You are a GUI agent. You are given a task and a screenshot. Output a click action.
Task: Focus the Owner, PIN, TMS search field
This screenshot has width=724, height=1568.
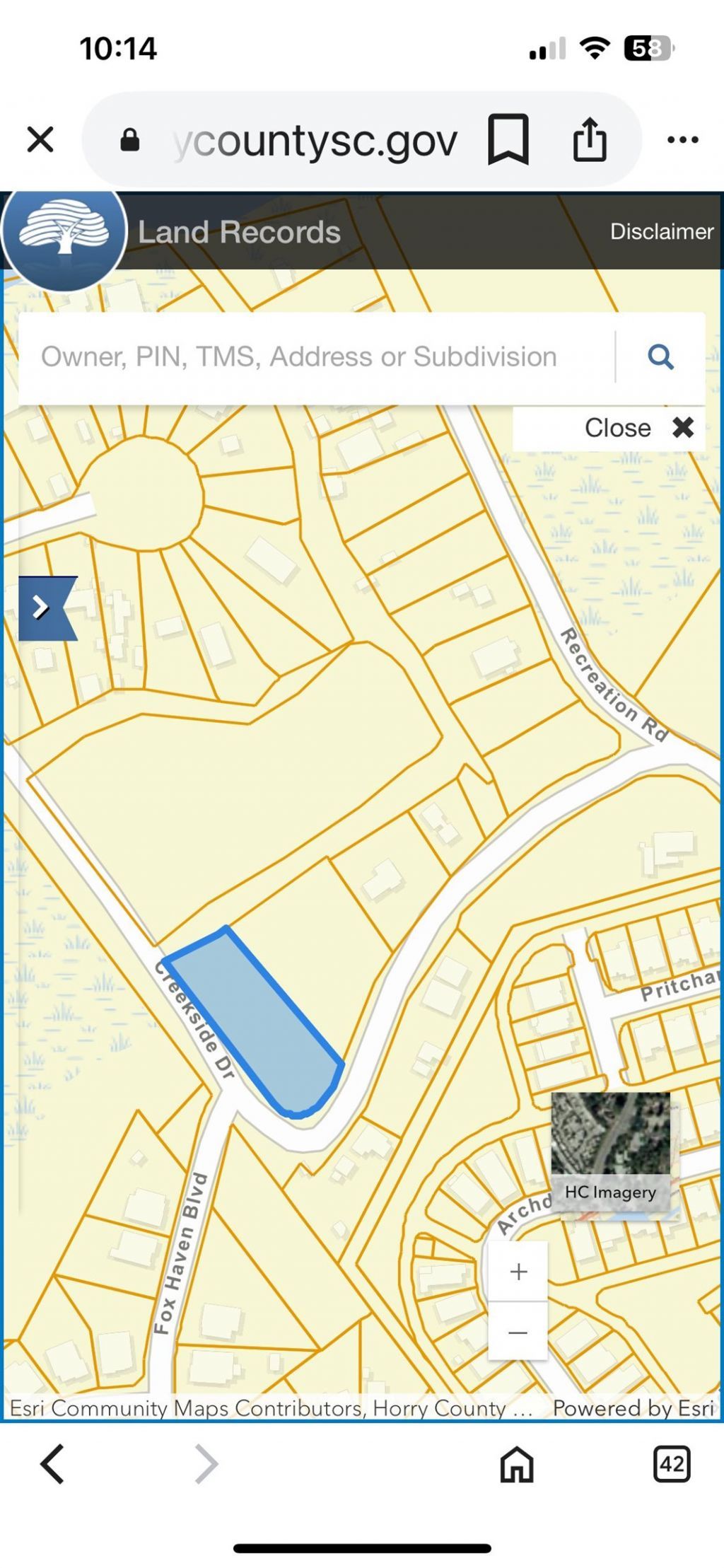[x=311, y=357]
